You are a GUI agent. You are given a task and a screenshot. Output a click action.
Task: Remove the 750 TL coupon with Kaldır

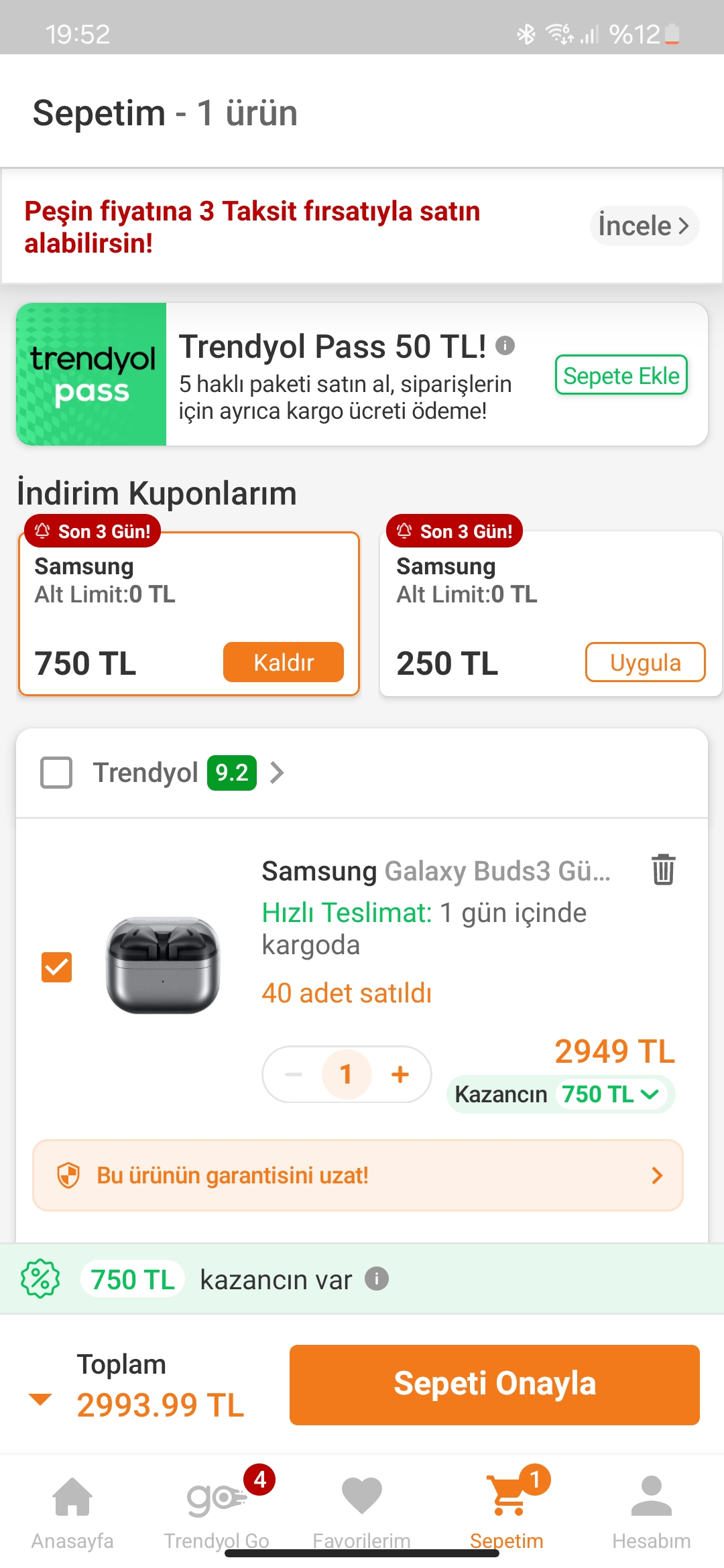tap(283, 662)
